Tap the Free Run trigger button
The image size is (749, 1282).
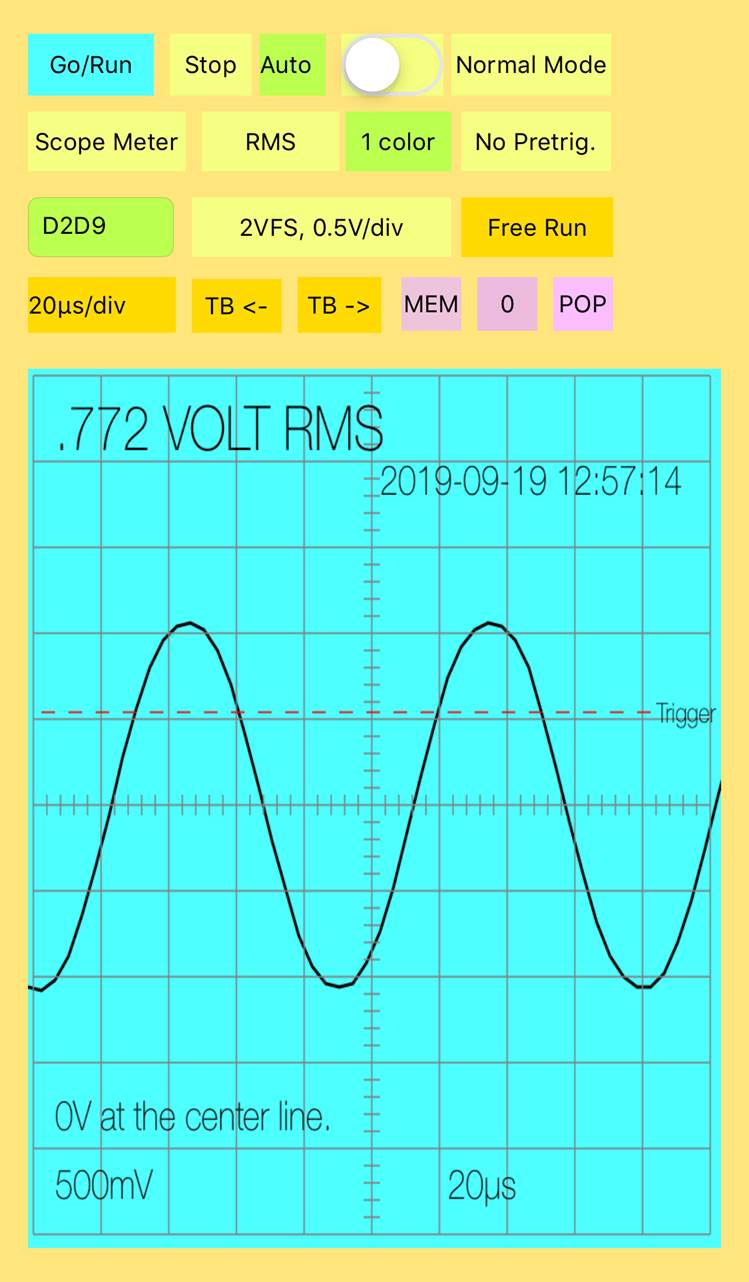537,227
